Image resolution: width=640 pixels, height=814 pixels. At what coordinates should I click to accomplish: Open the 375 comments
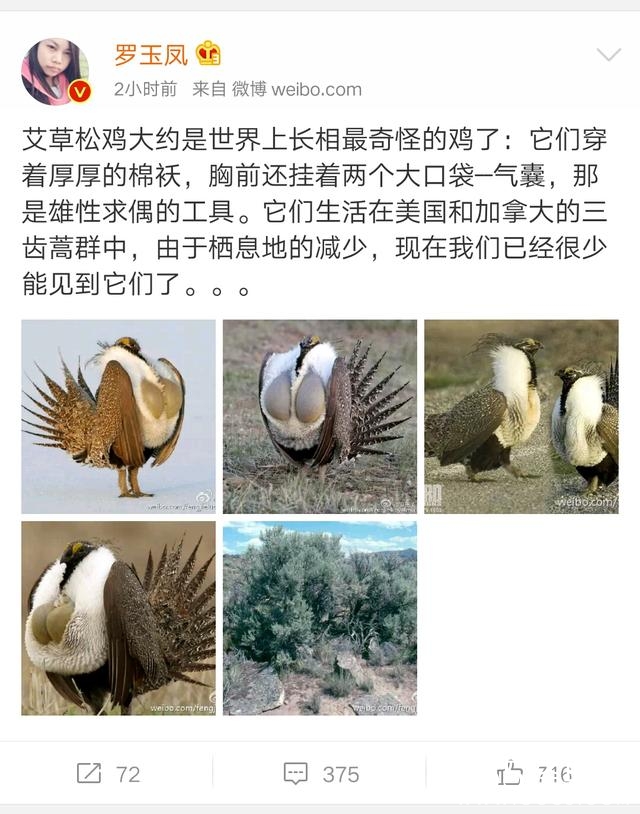[x=320, y=773]
